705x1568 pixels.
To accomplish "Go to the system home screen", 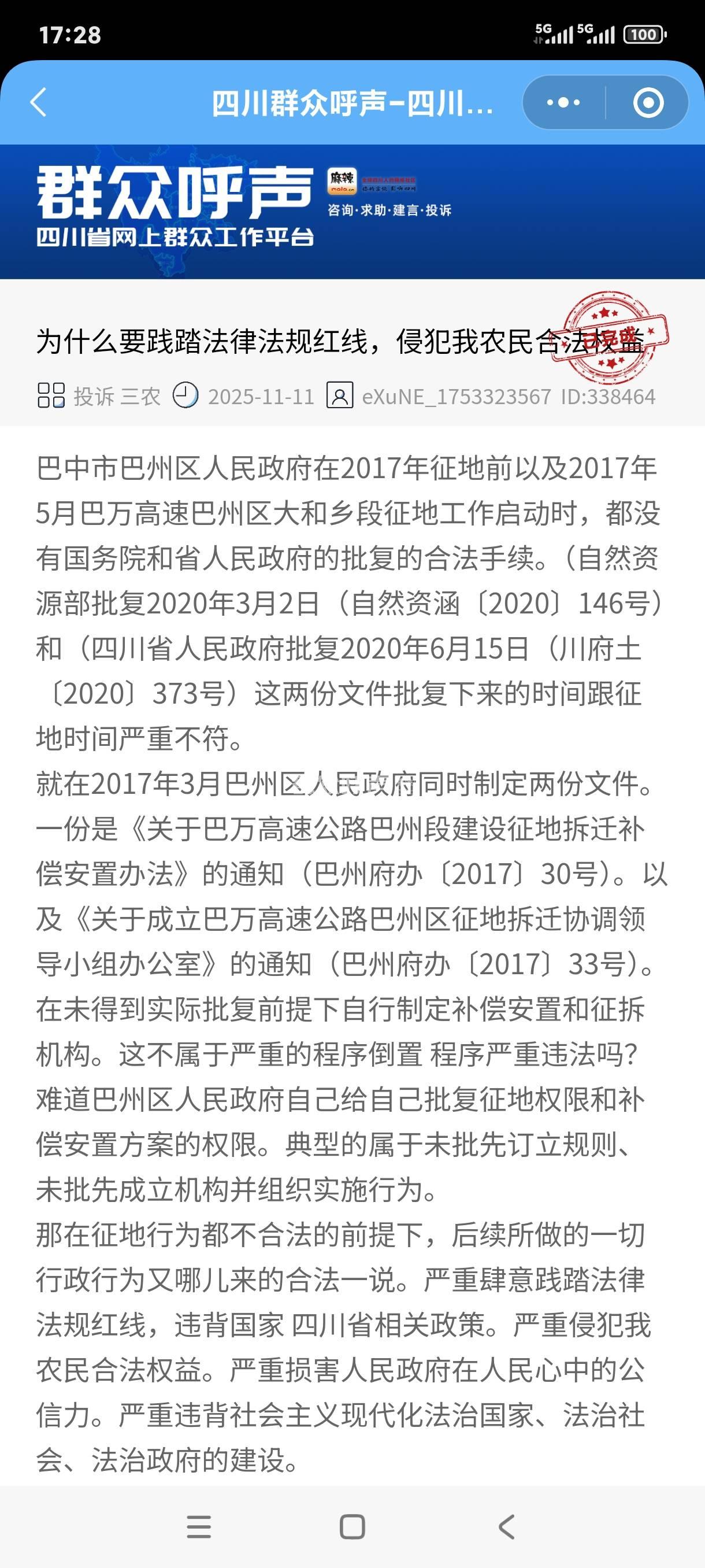I will (x=352, y=1526).
